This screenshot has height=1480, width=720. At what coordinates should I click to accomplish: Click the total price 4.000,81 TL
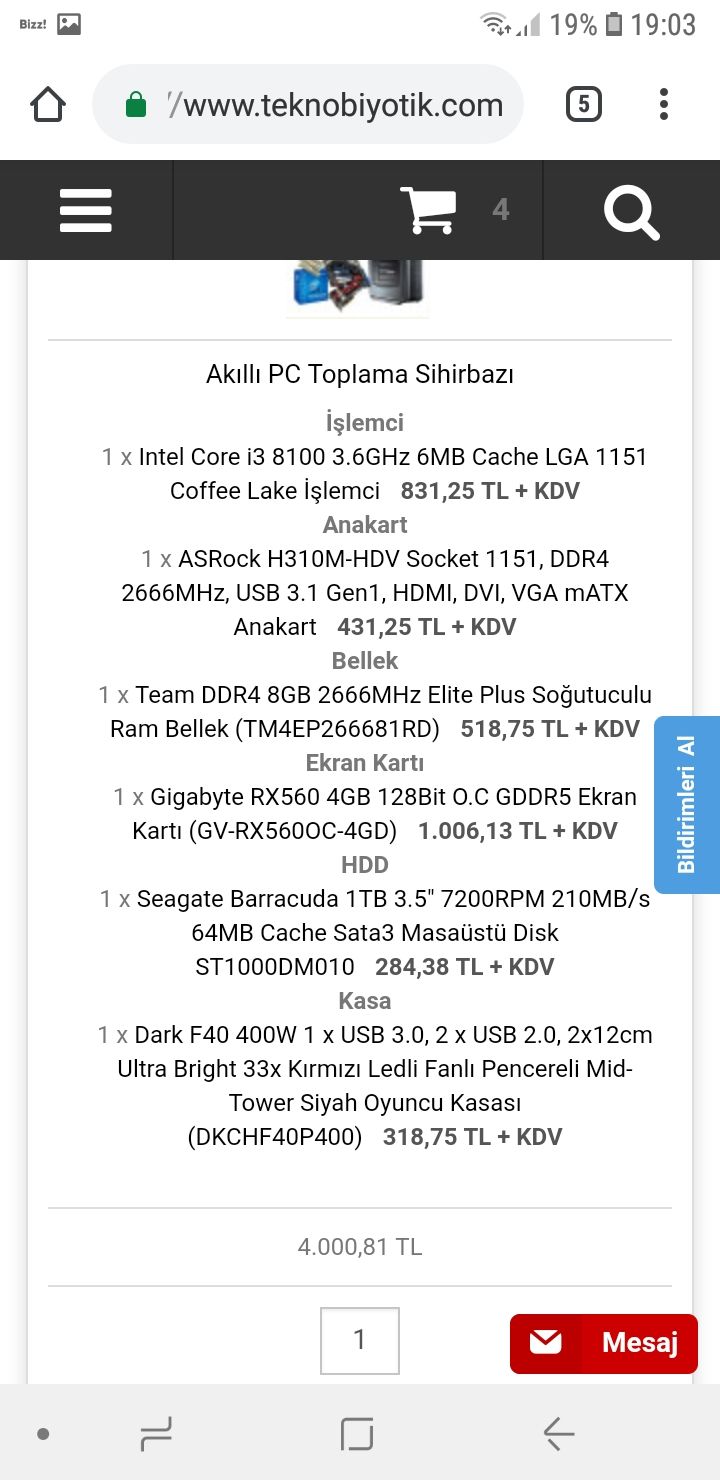pos(360,1246)
